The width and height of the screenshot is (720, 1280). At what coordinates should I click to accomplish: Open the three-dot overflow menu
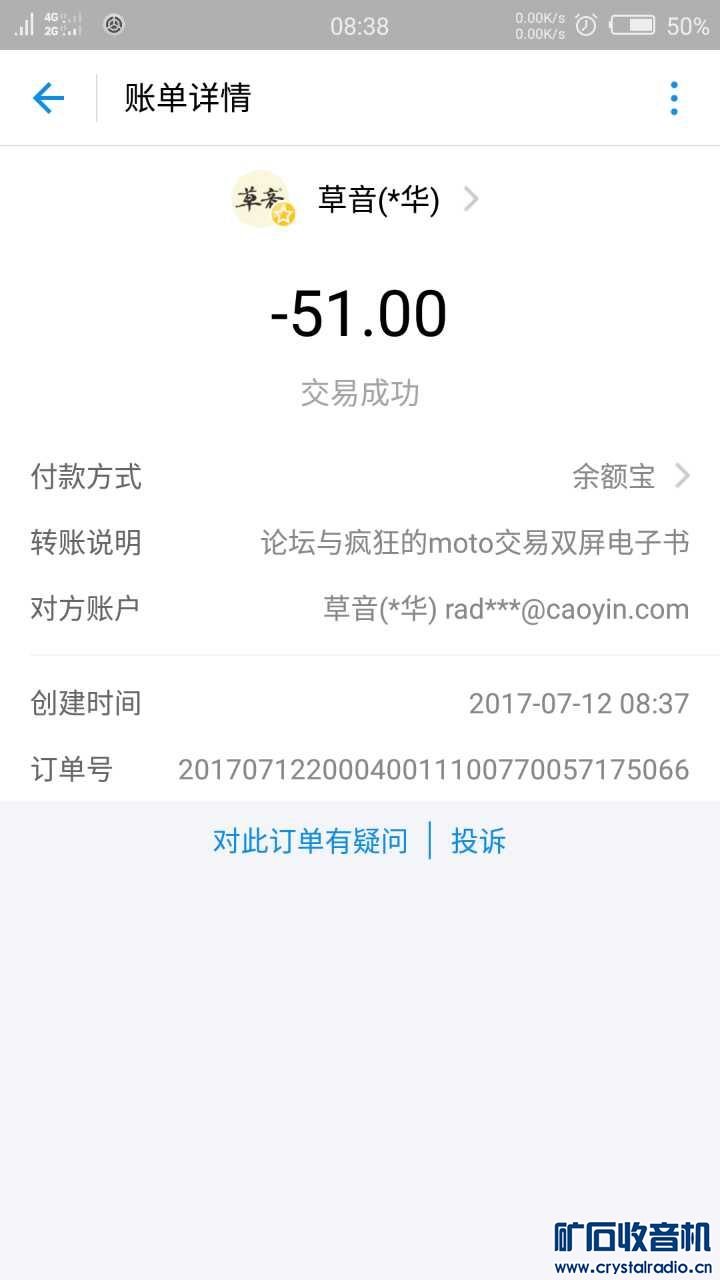(x=674, y=98)
